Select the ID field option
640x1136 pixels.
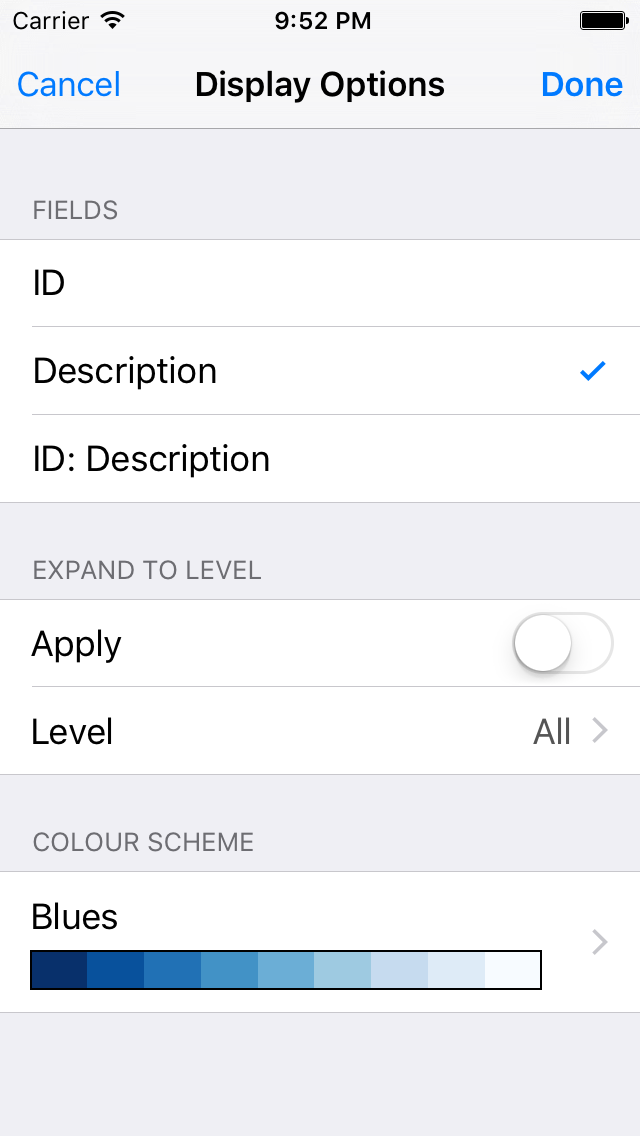click(320, 283)
